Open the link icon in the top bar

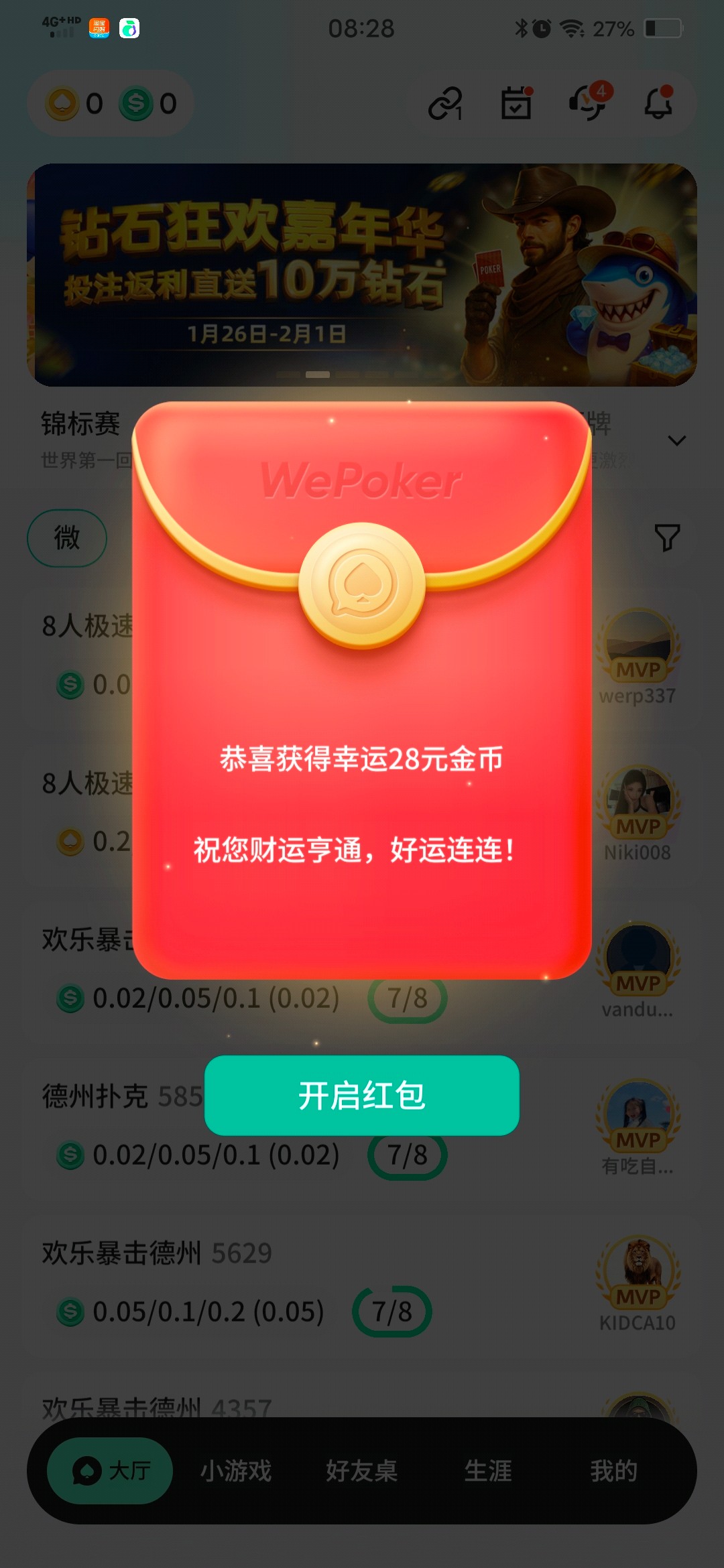point(445,103)
